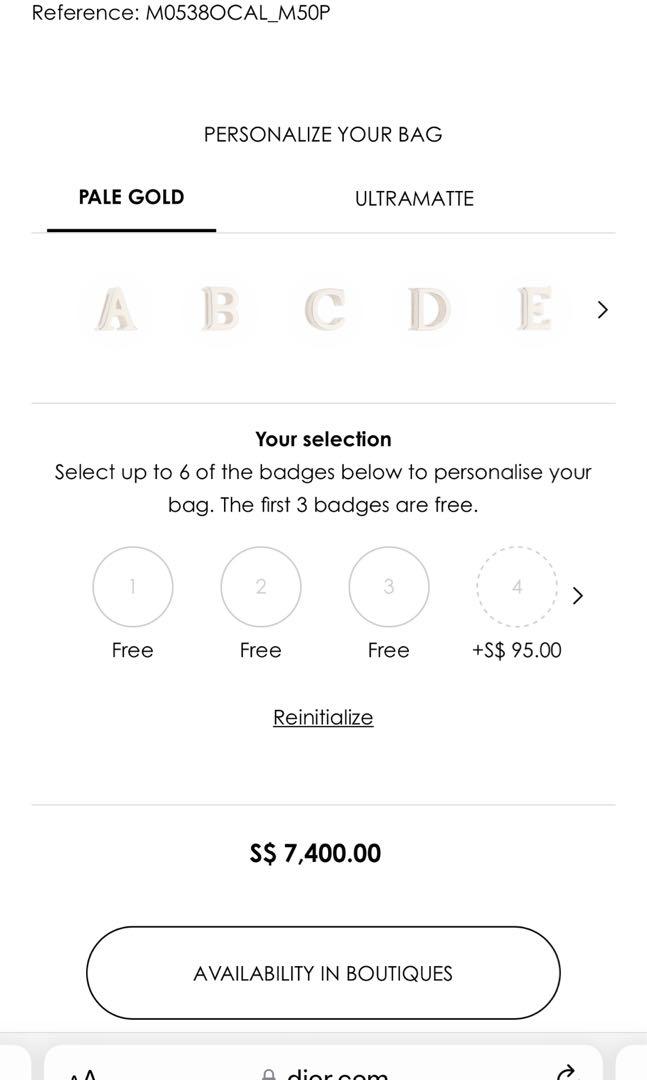Open the browser text size menu

point(81,1074)
